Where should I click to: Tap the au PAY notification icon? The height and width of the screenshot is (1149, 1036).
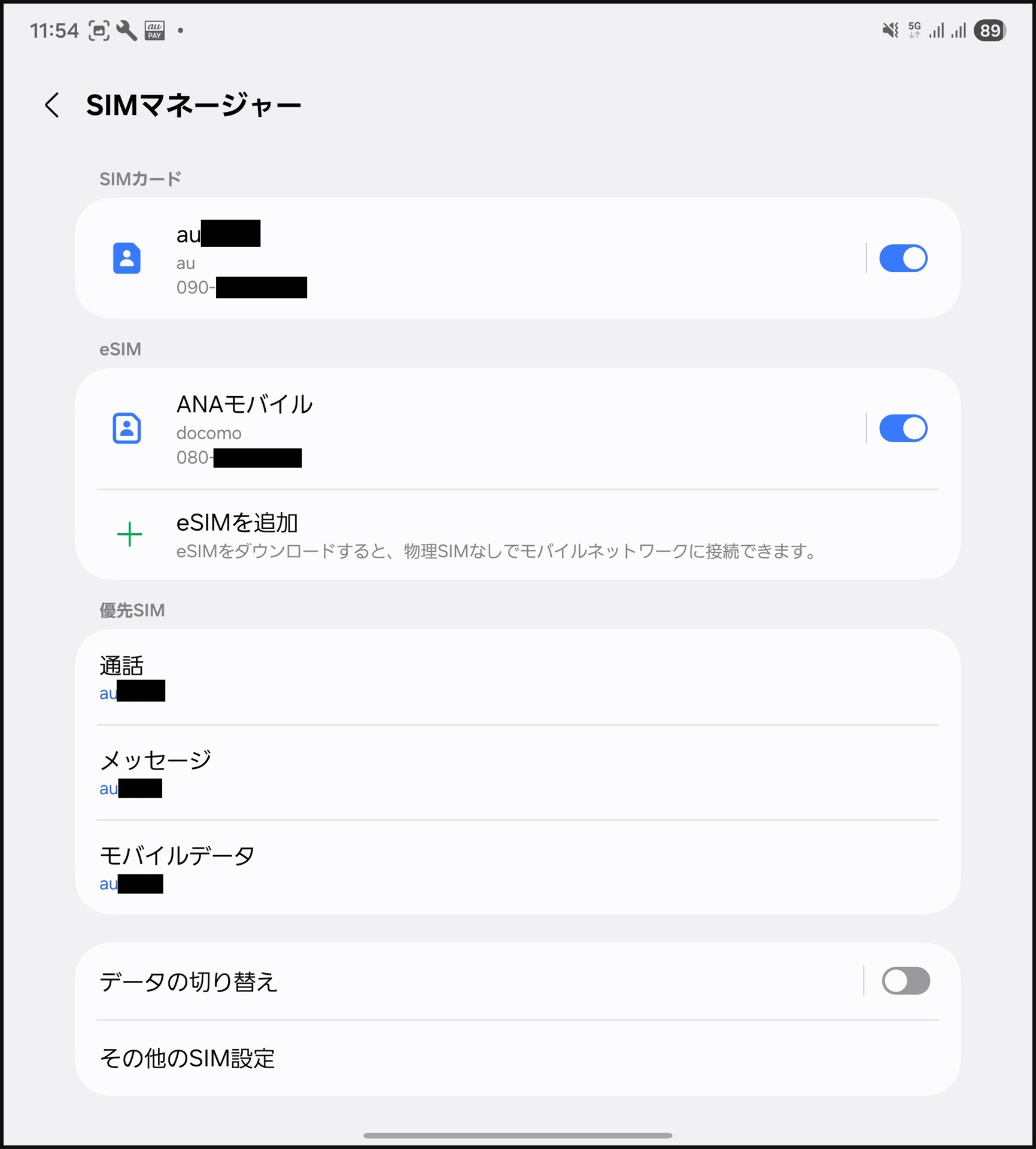pos(154,30)
